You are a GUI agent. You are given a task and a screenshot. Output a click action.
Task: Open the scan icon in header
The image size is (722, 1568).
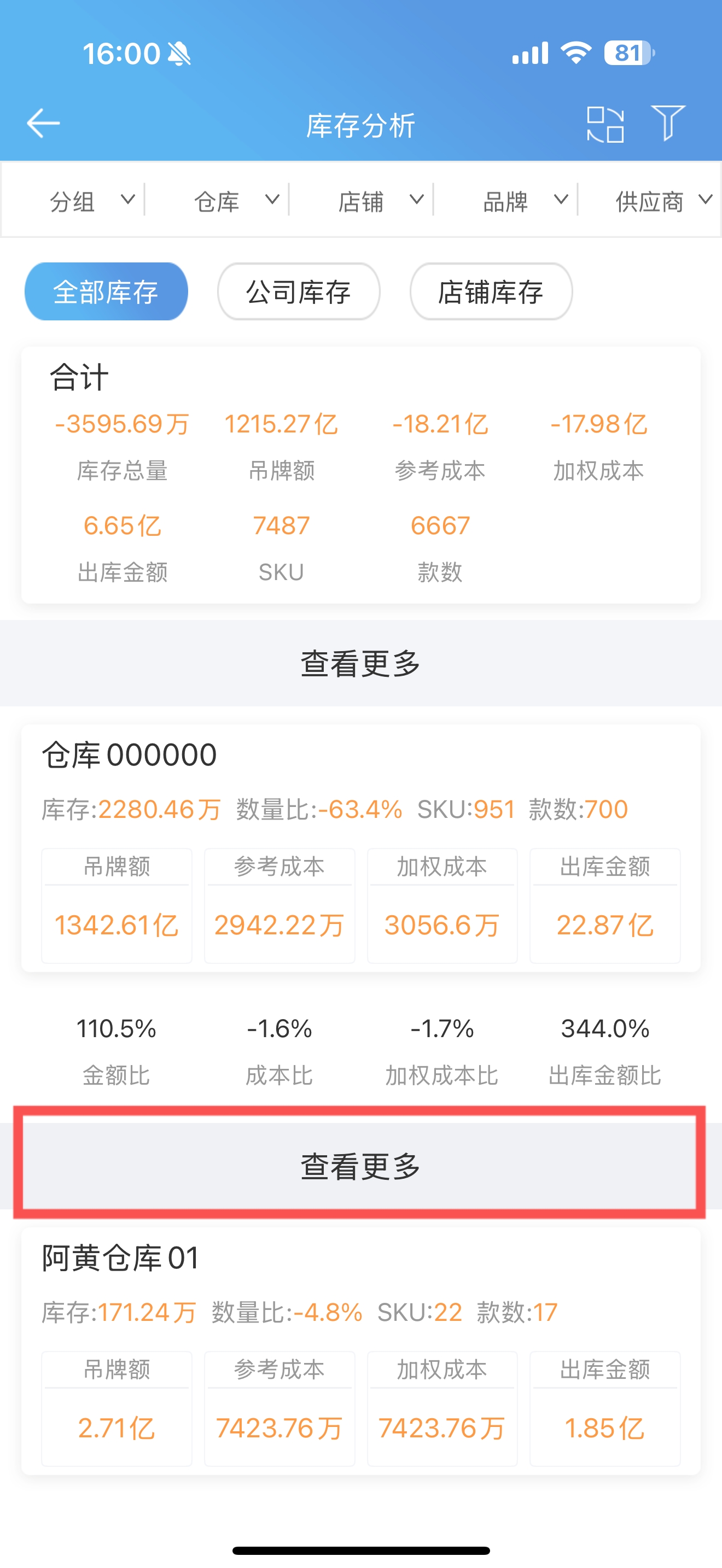[605, 124]
